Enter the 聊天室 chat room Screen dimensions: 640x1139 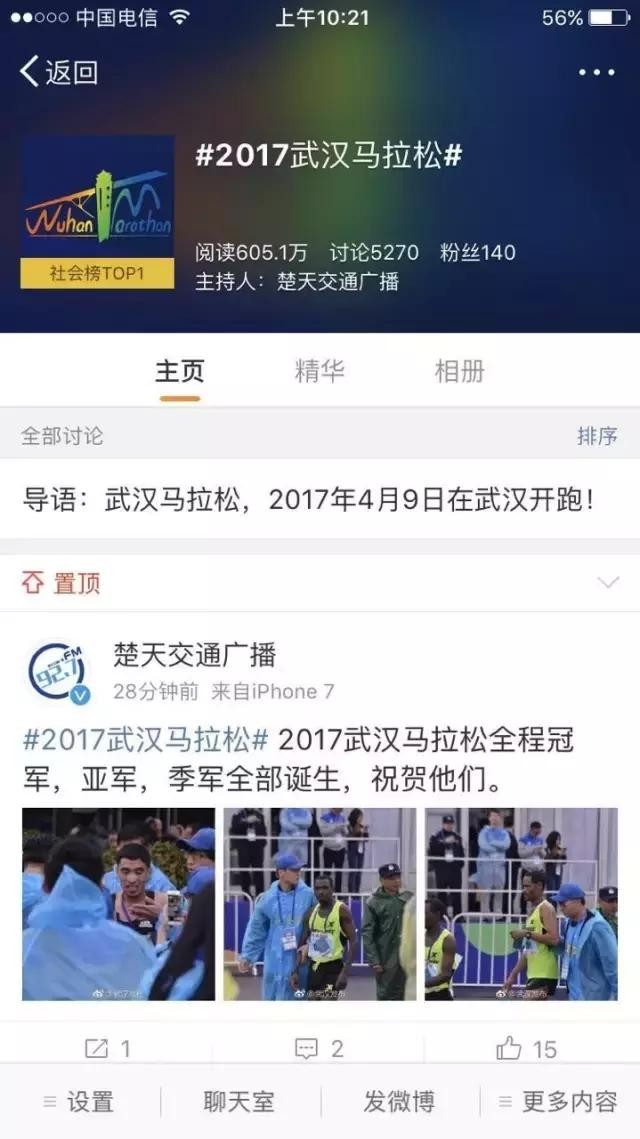click(240, 1102)
